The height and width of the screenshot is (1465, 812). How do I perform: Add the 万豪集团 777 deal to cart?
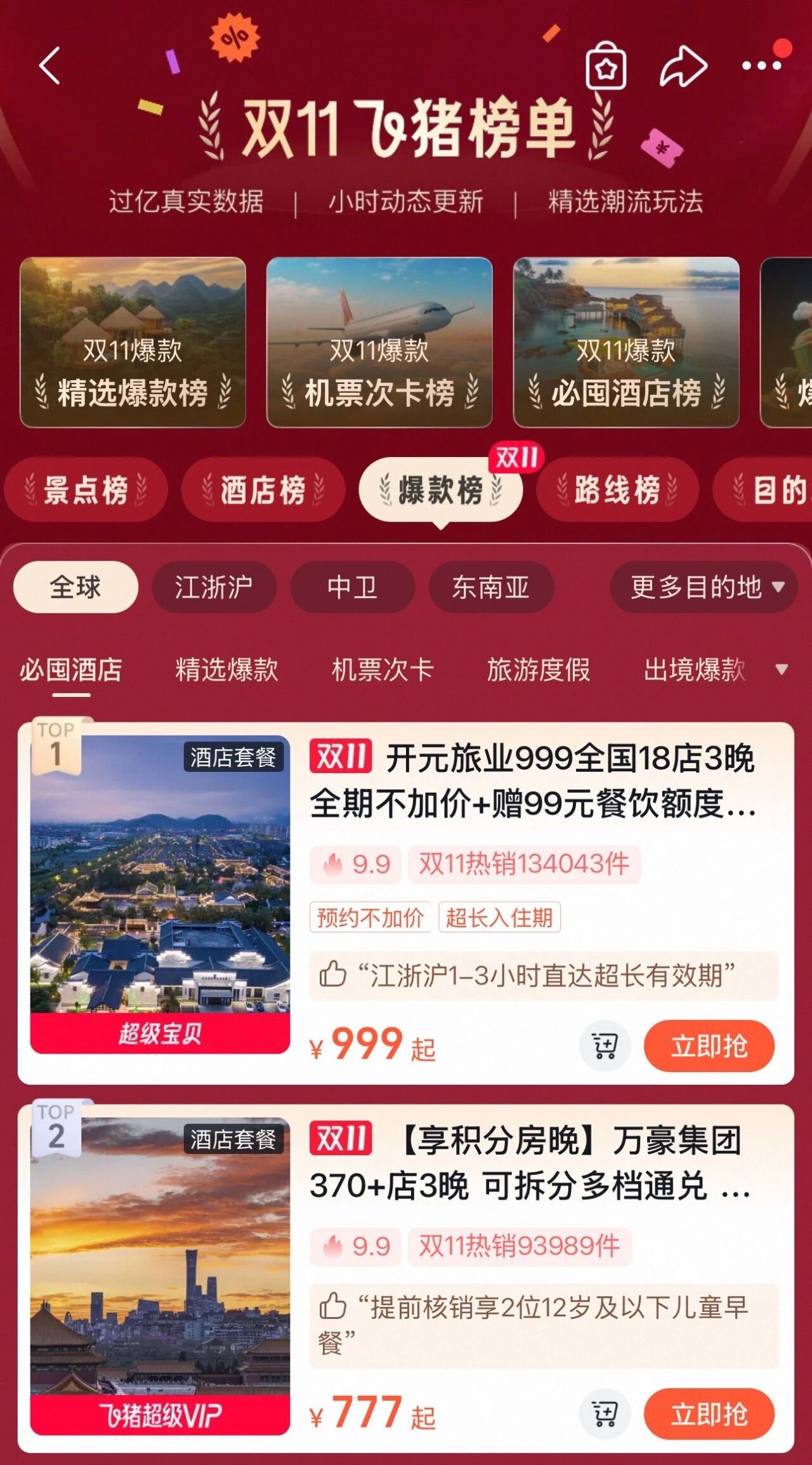point(605,1413)
